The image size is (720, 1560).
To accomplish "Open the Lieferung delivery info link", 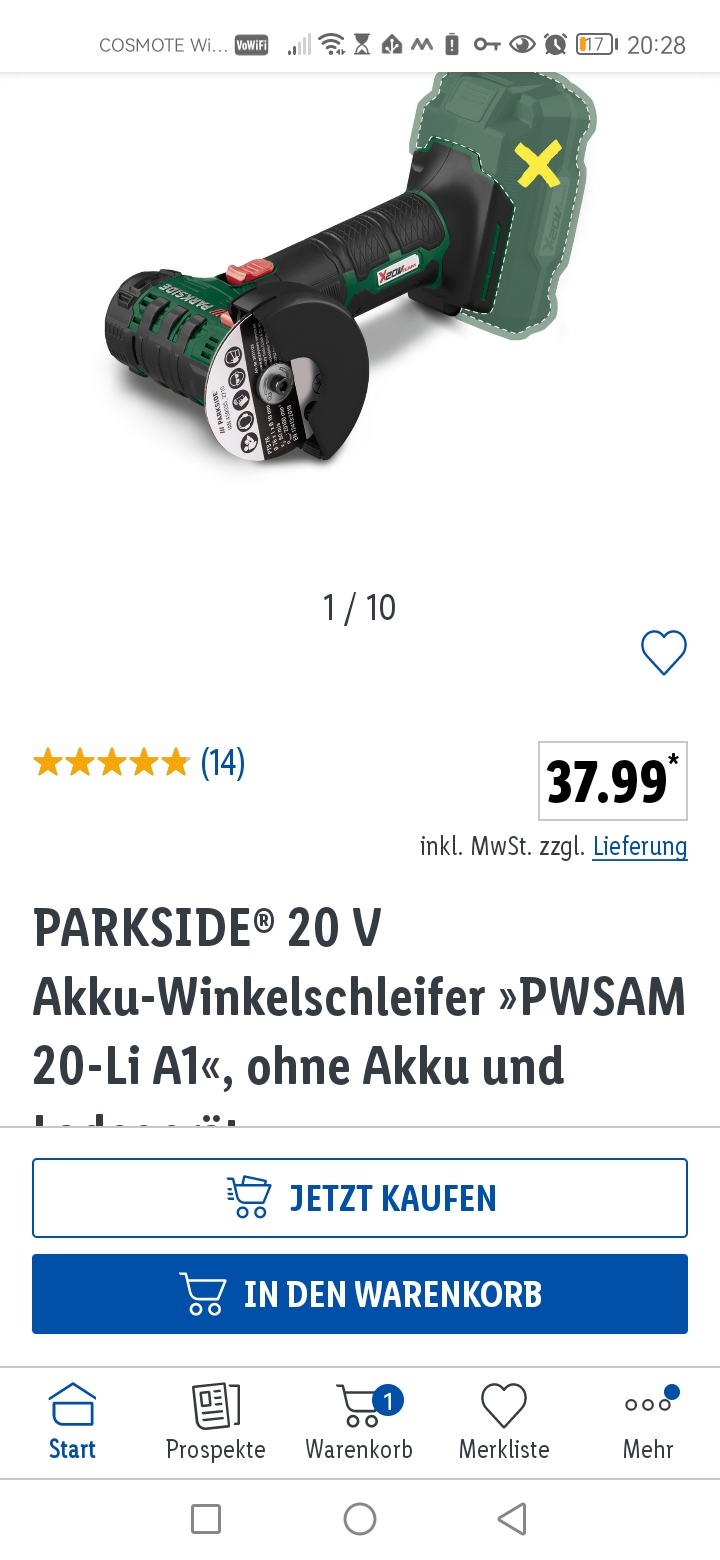I will coord(639,846).
